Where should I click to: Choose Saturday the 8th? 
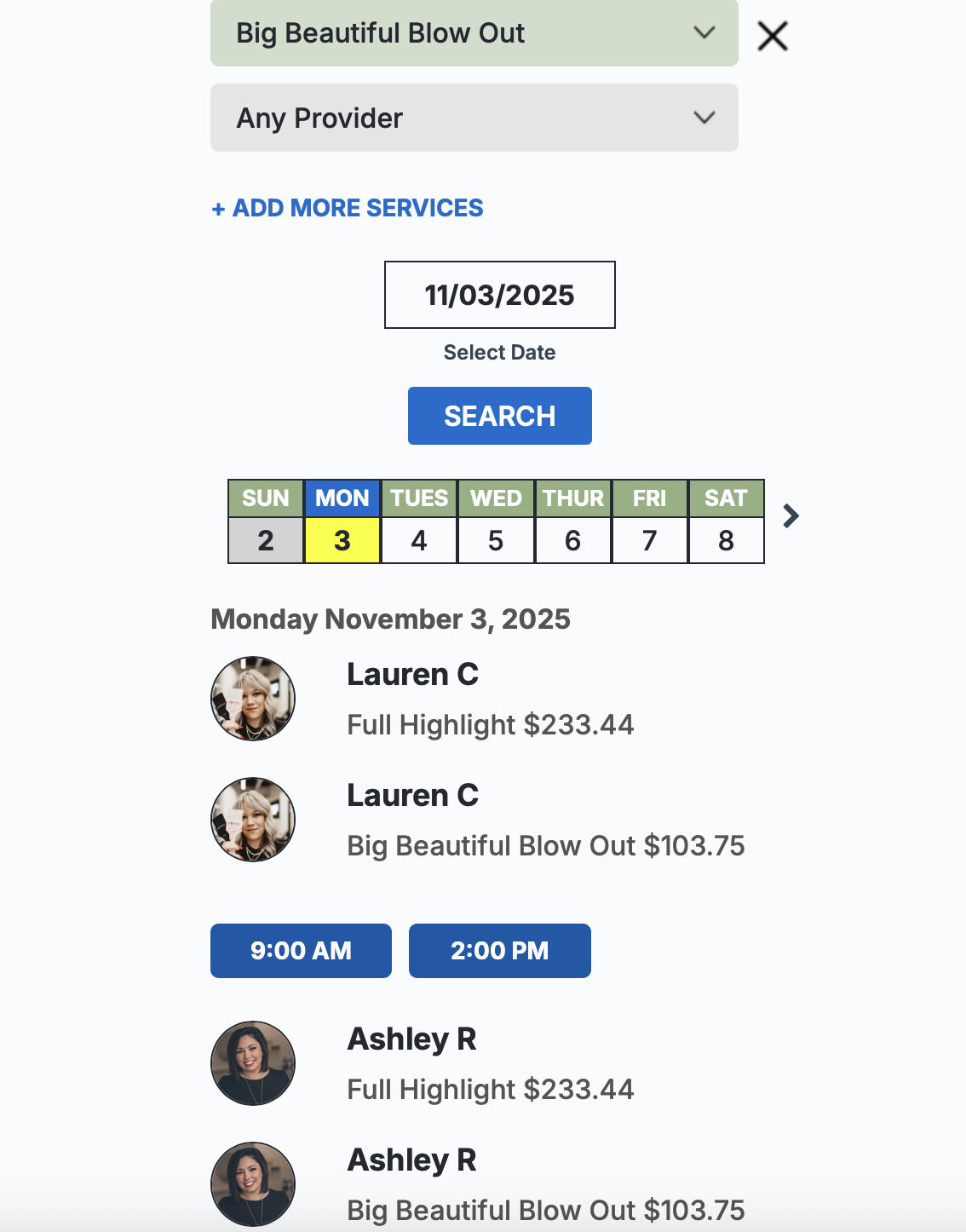[726, 540]
